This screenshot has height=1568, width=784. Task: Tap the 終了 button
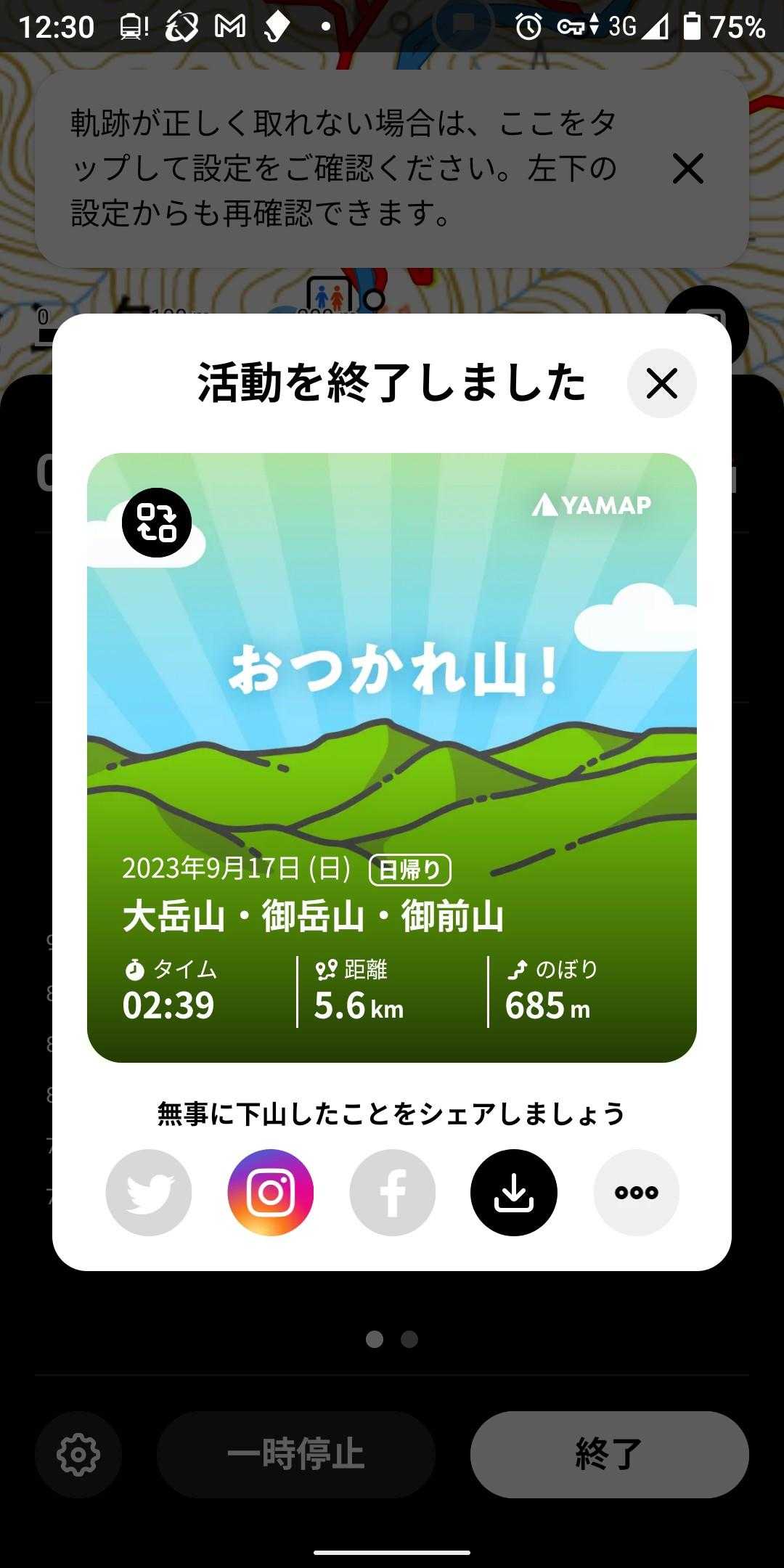pos(609,1455)
